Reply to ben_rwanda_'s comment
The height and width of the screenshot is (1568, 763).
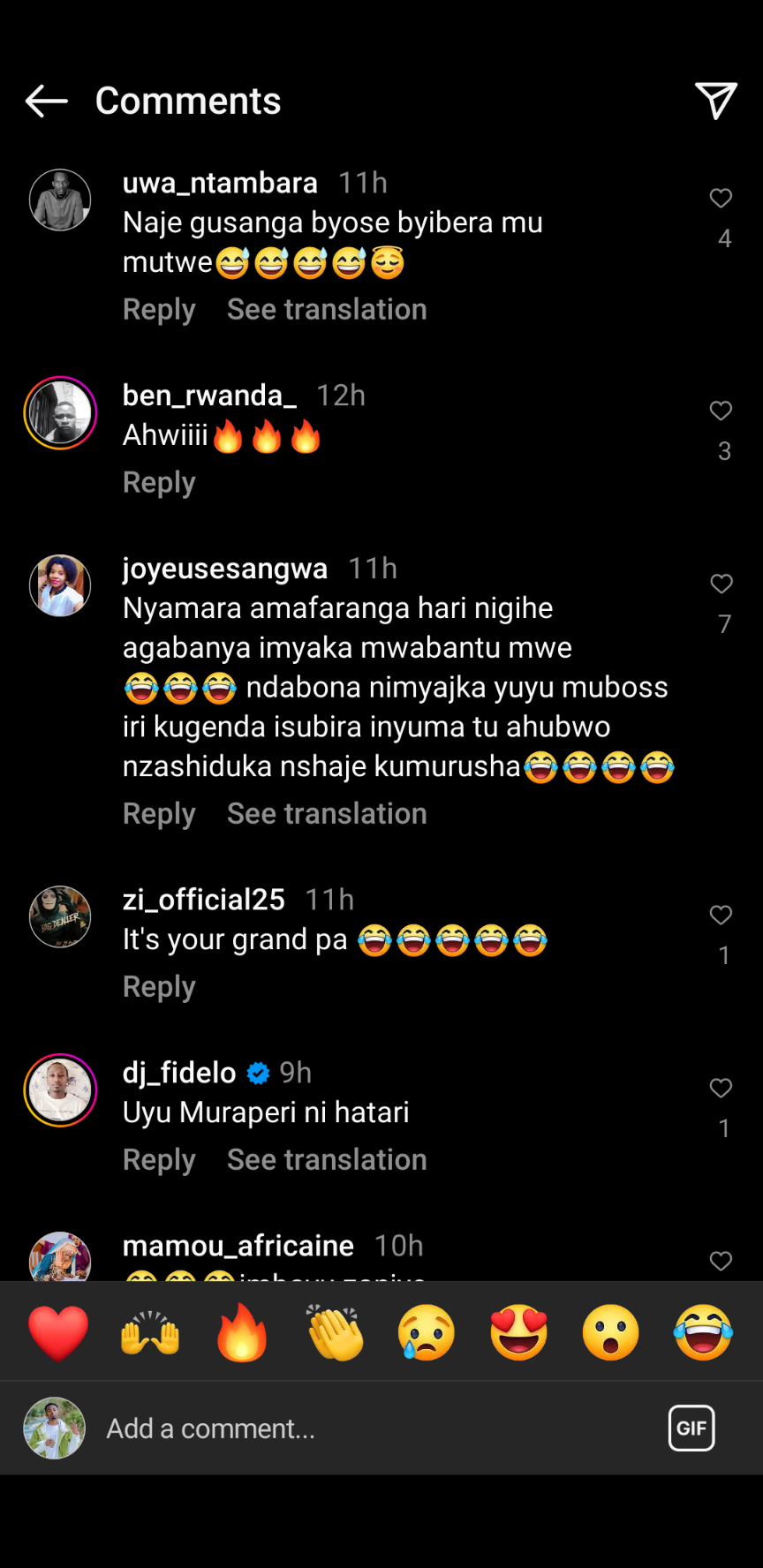tap(159, 483)
